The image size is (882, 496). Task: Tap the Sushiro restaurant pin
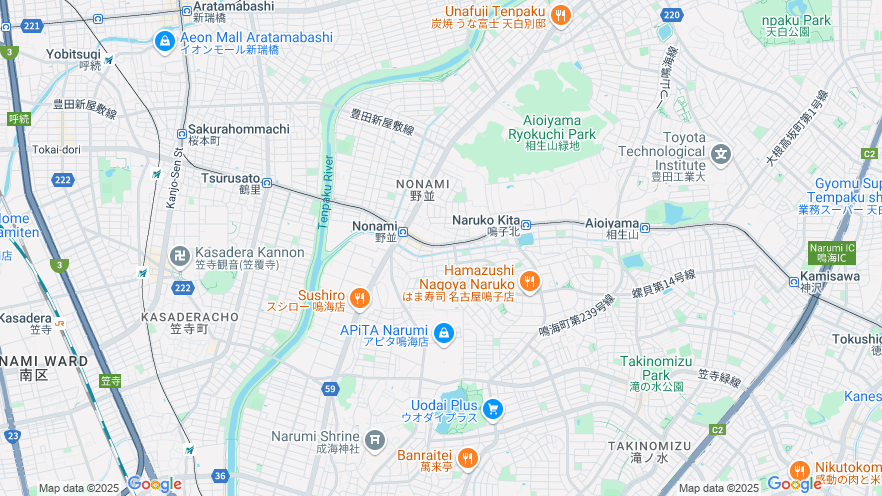[360, 297]
